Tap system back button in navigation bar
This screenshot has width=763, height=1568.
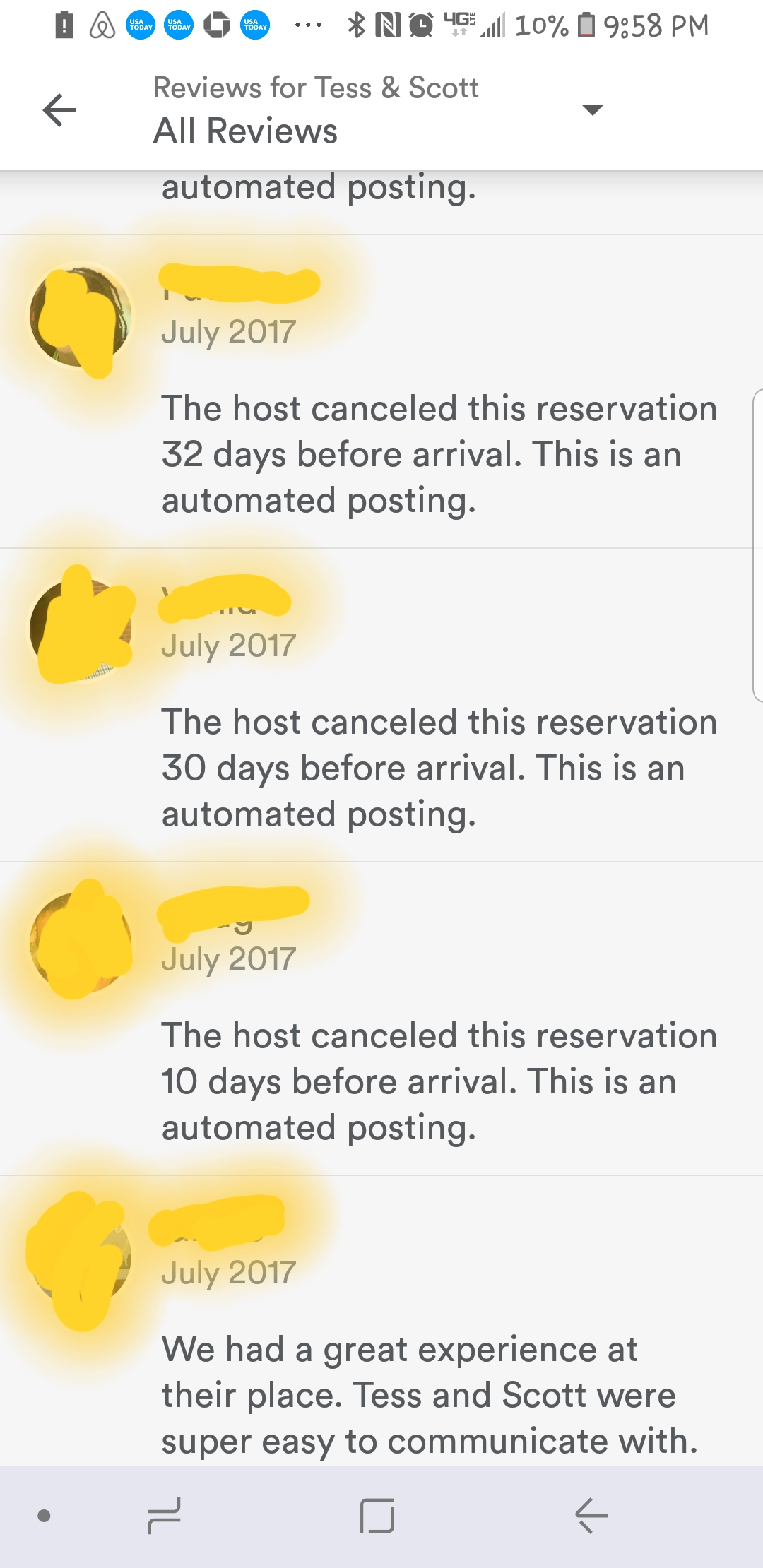tap(591, 1516)
